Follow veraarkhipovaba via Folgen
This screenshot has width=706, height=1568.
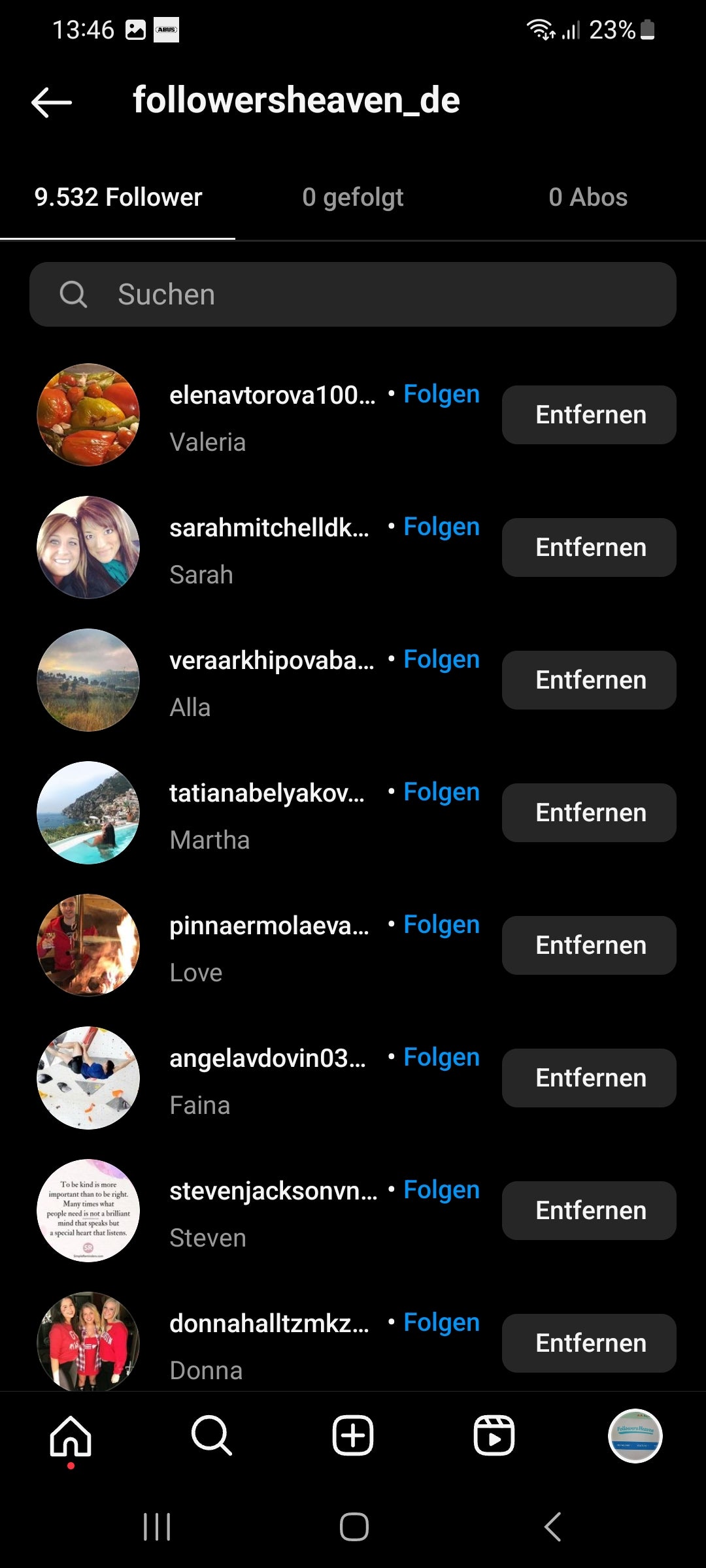(x=441, y=660)
